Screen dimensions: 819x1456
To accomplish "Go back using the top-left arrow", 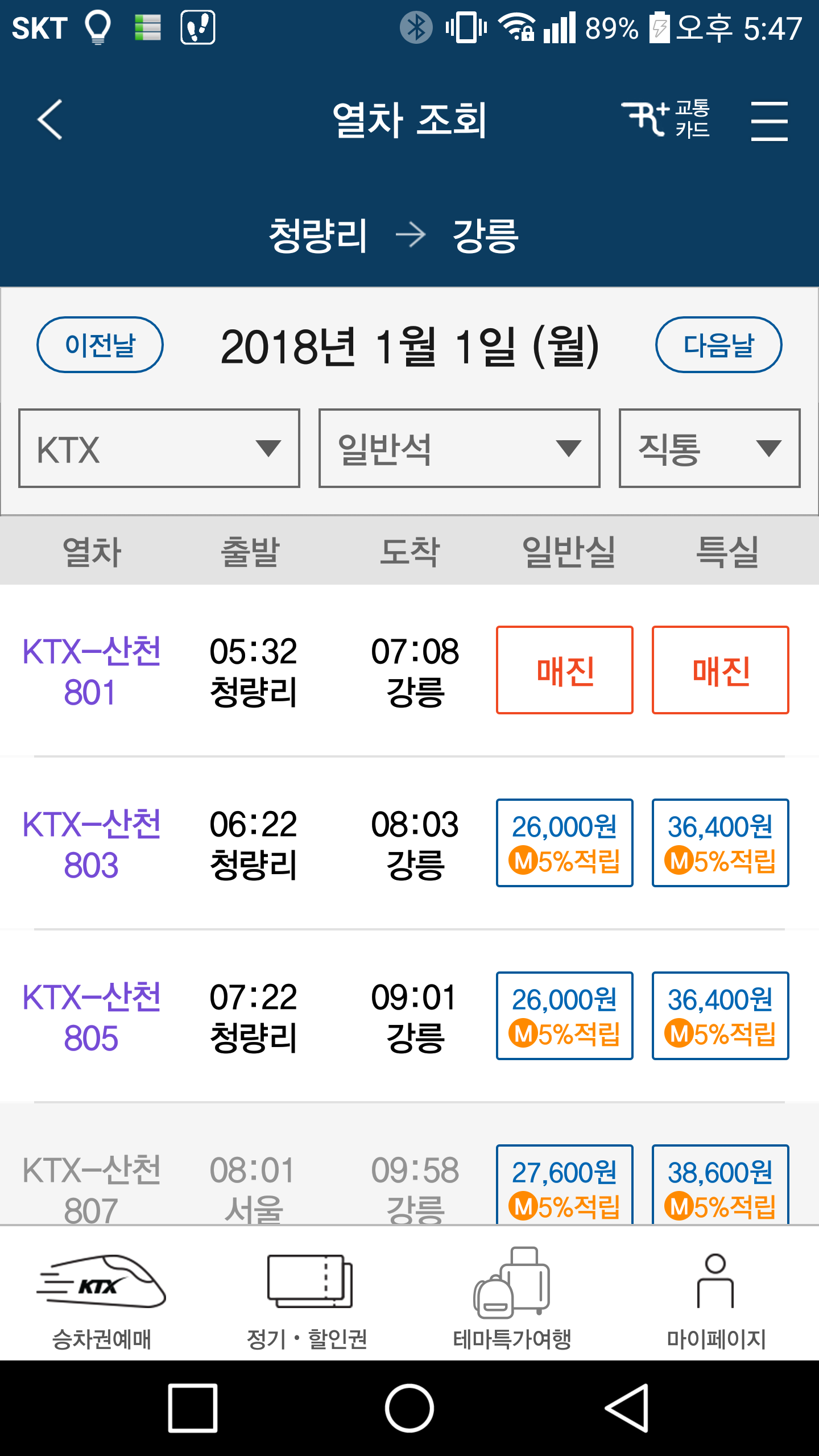I will click(x=49, y=119).
